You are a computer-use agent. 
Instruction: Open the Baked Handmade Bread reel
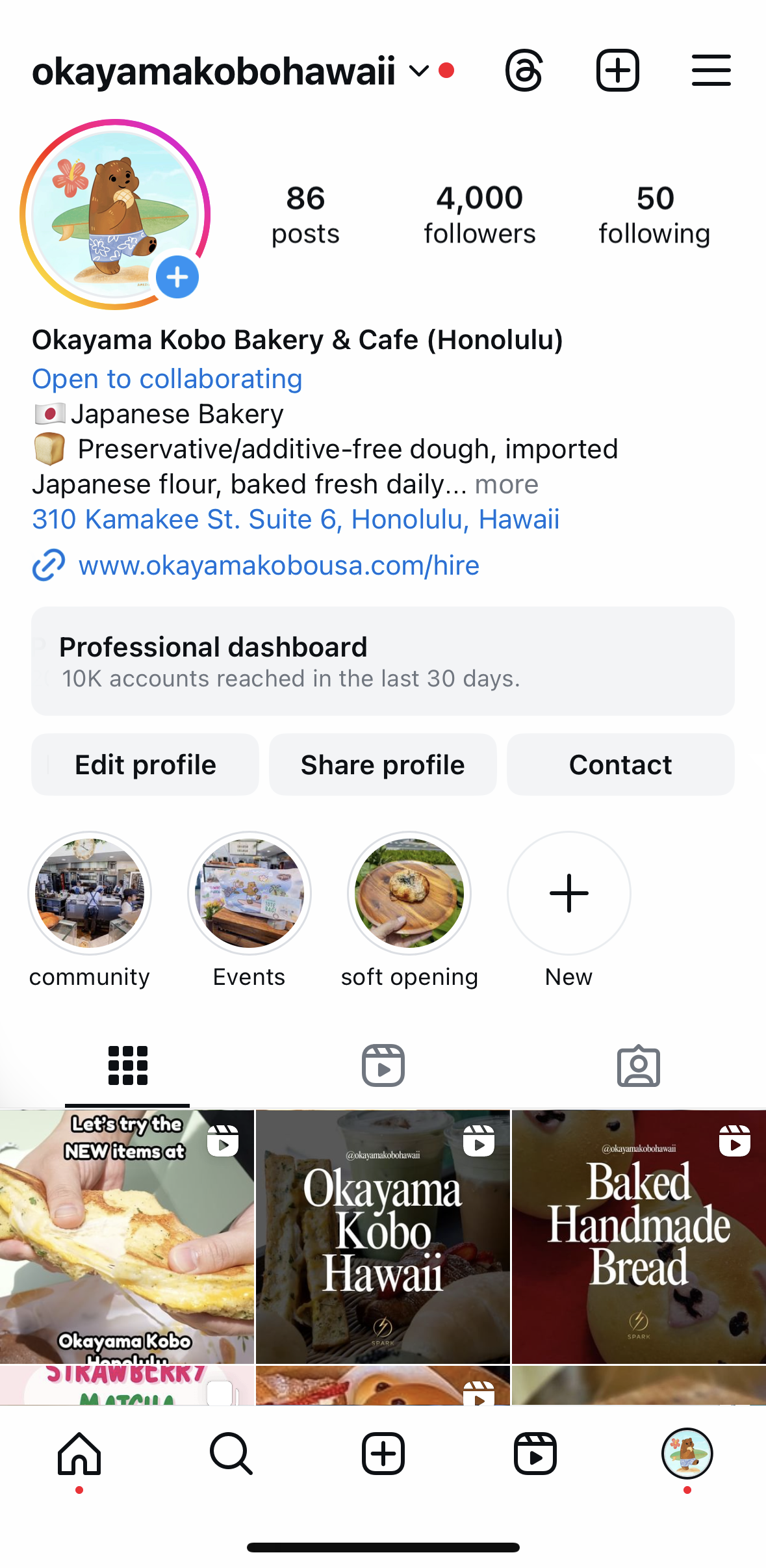pyautogui.click(x=639, y=1236)
